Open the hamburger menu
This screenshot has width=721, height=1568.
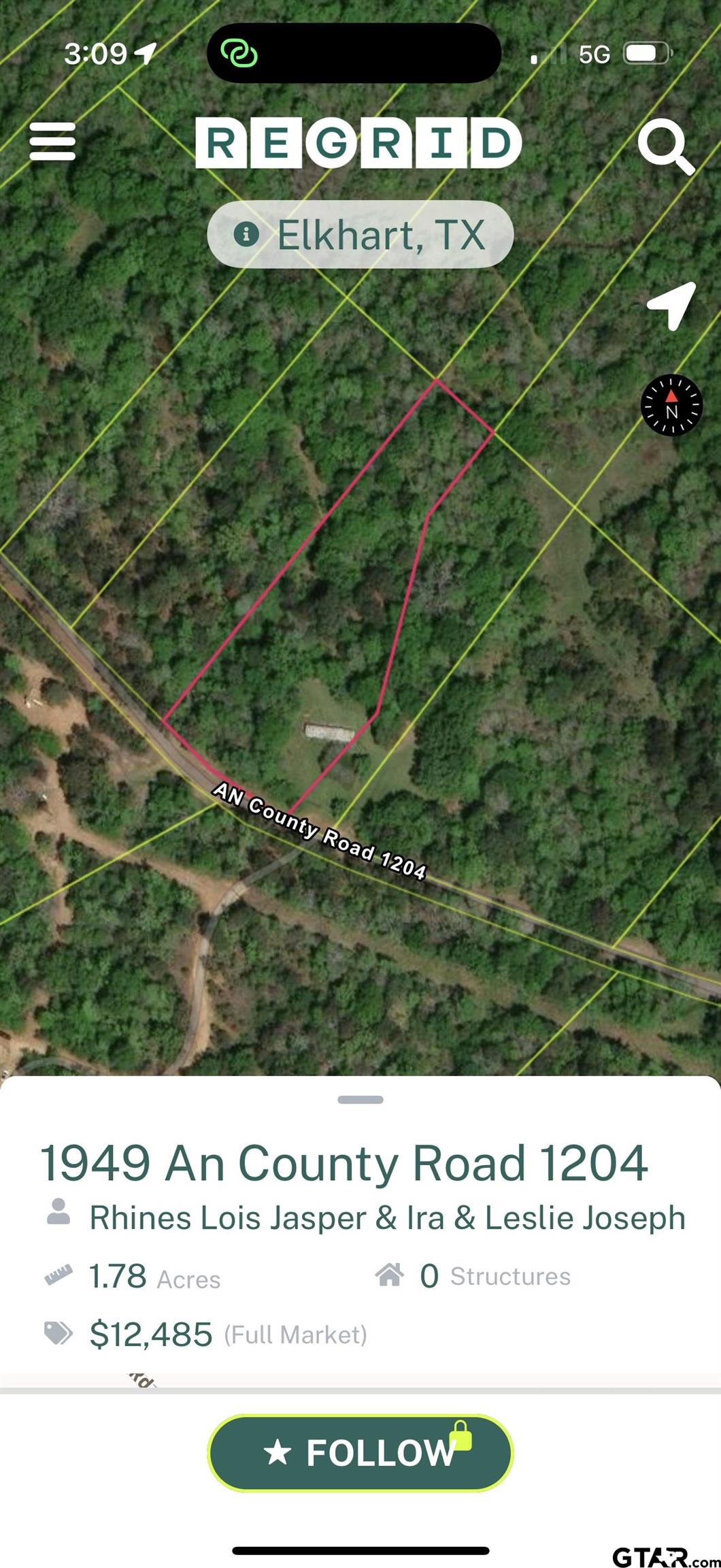(52, 142)
